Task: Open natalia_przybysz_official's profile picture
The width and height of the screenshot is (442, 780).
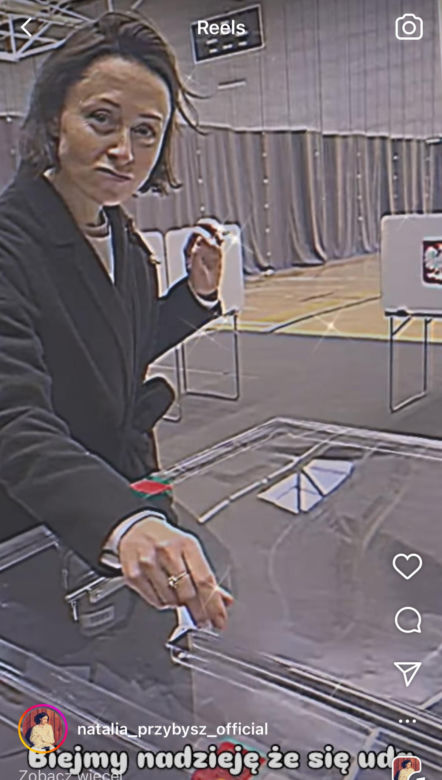Action: [43, 729]
